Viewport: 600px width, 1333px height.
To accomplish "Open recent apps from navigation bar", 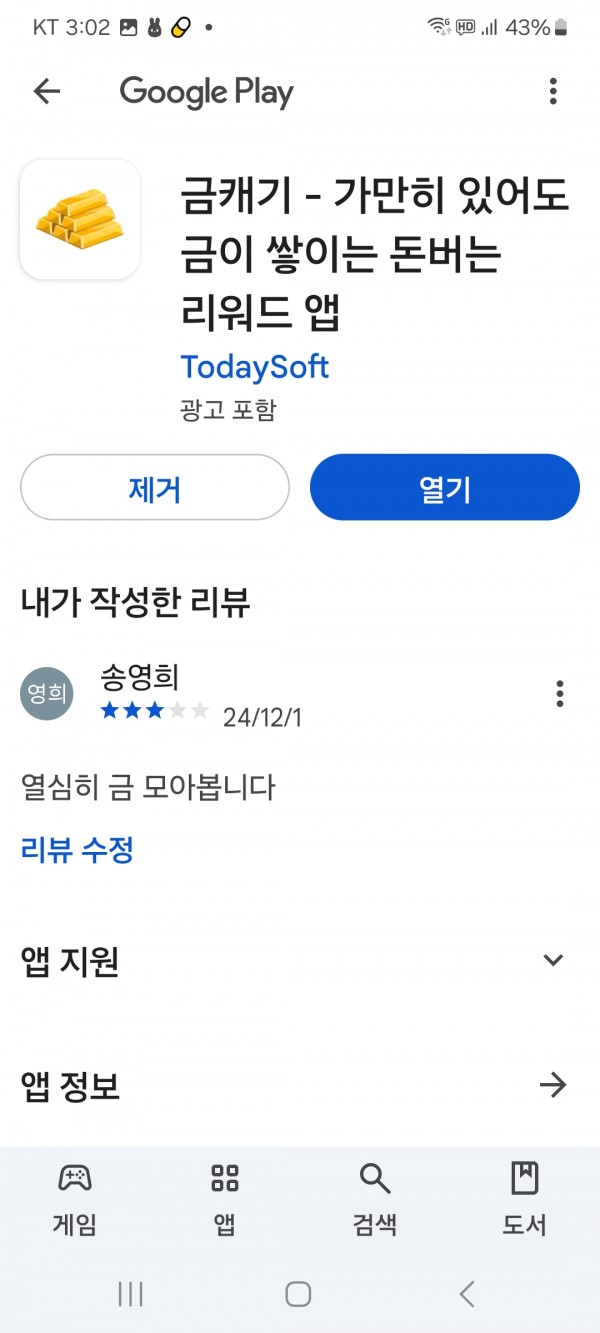I will pos(130,1294).
